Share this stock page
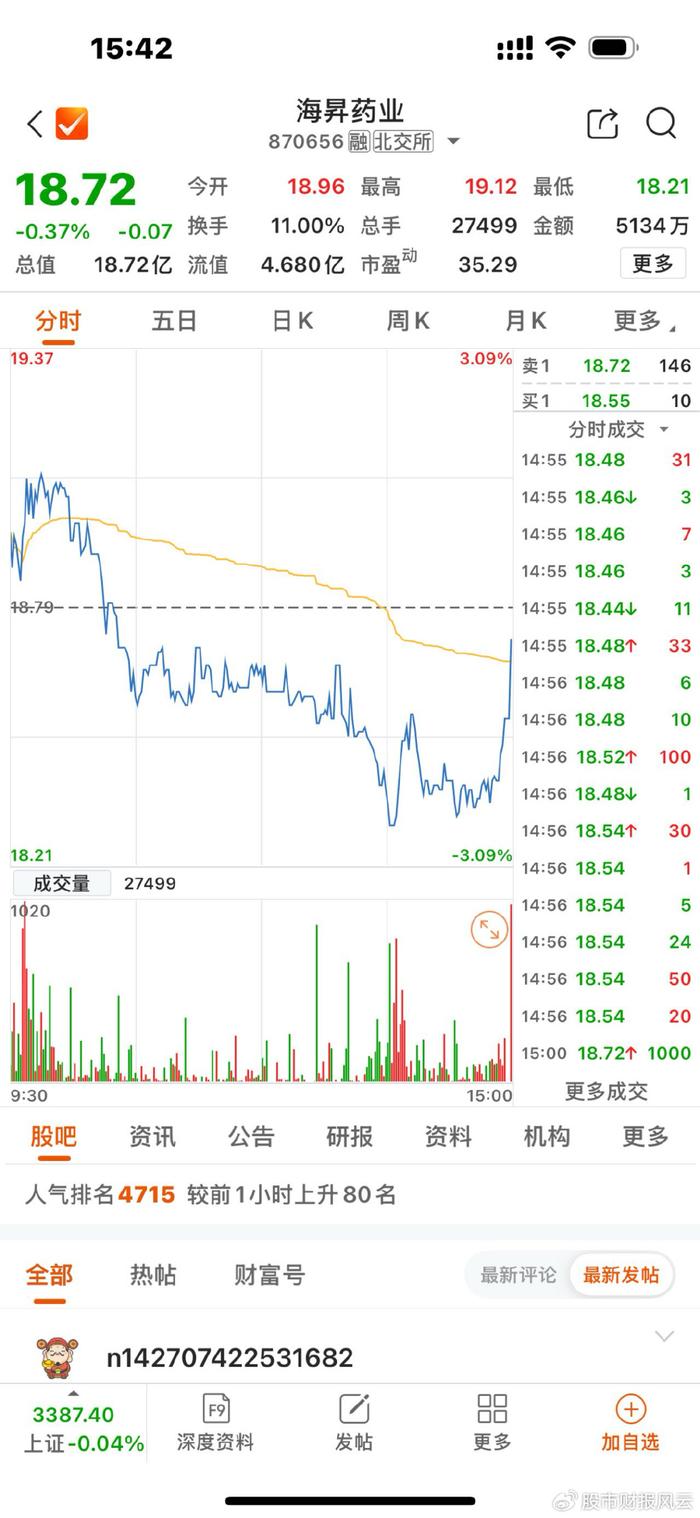 click(x=602, y=124)
